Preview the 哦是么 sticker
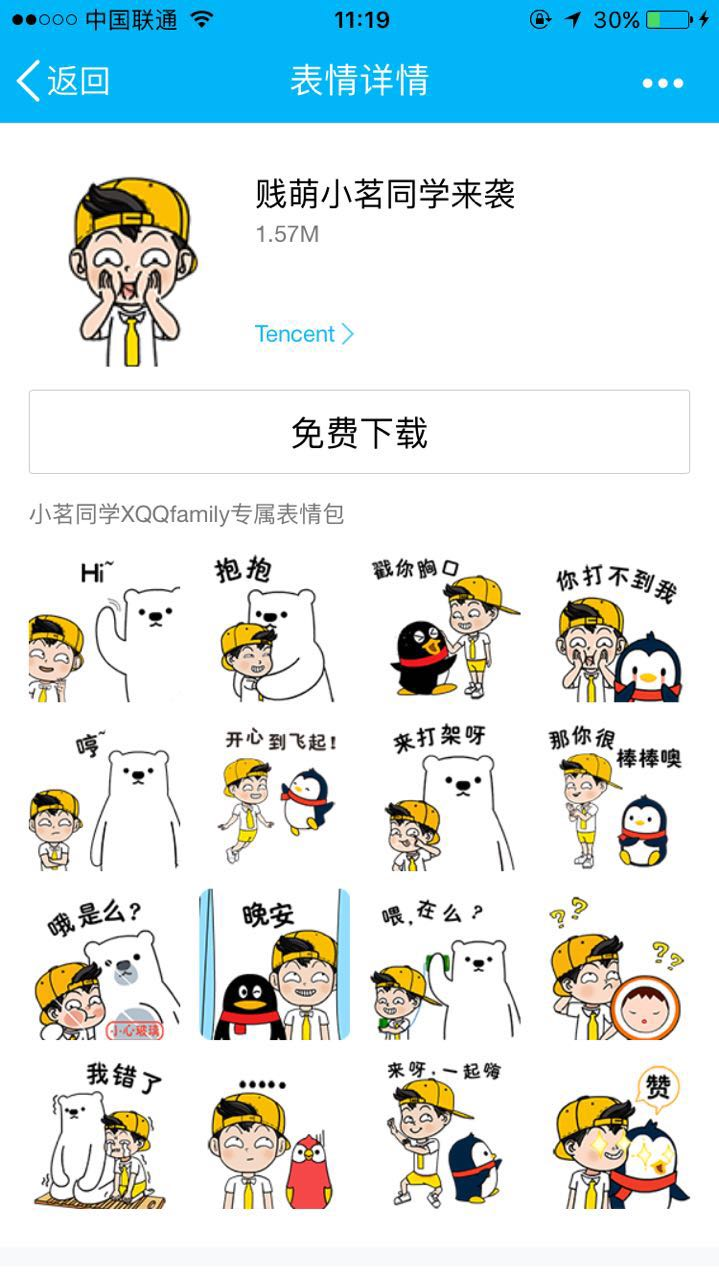The image size is (719, 1280). 104,965
